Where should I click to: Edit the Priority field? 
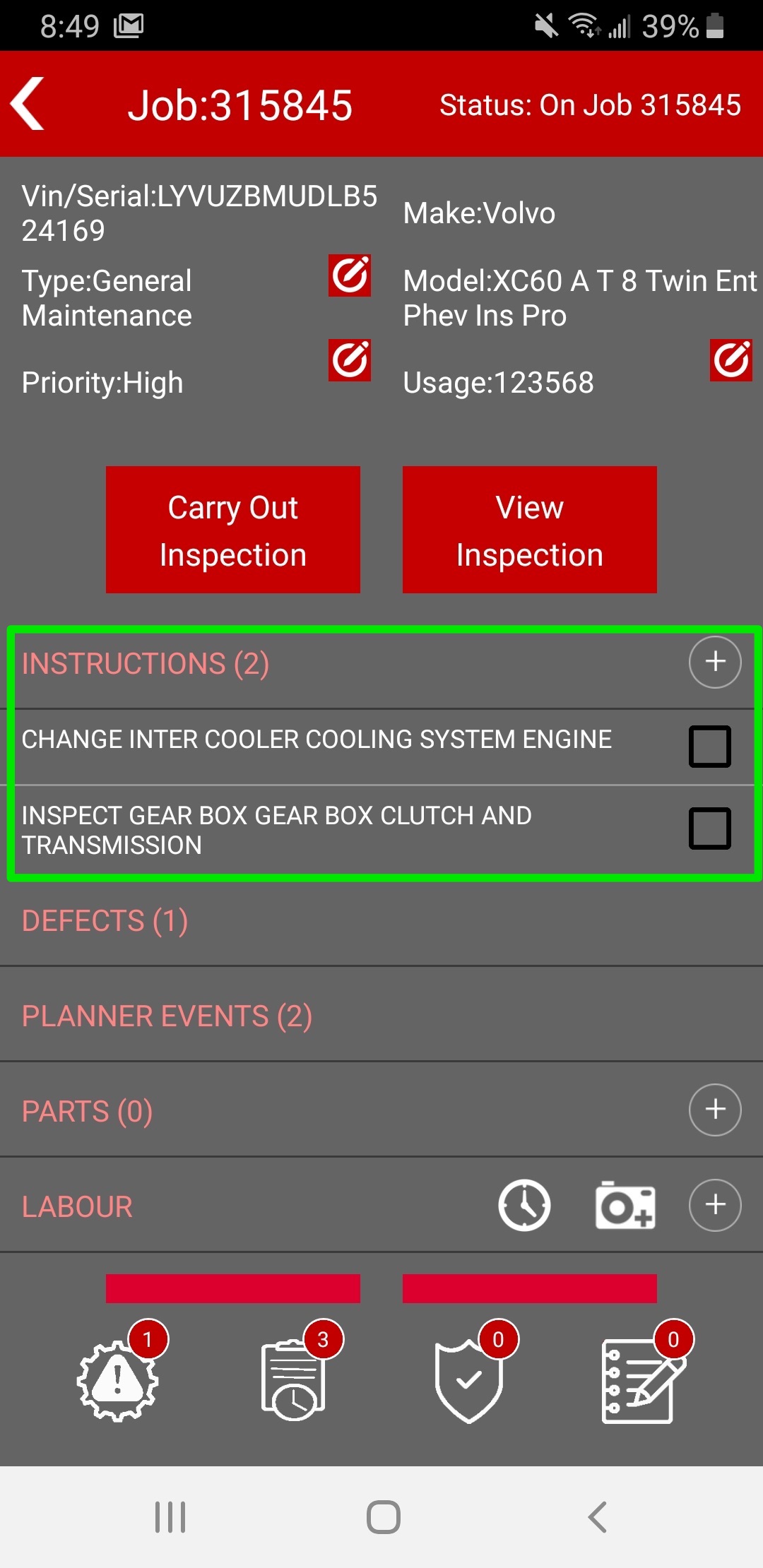(350, 360)
